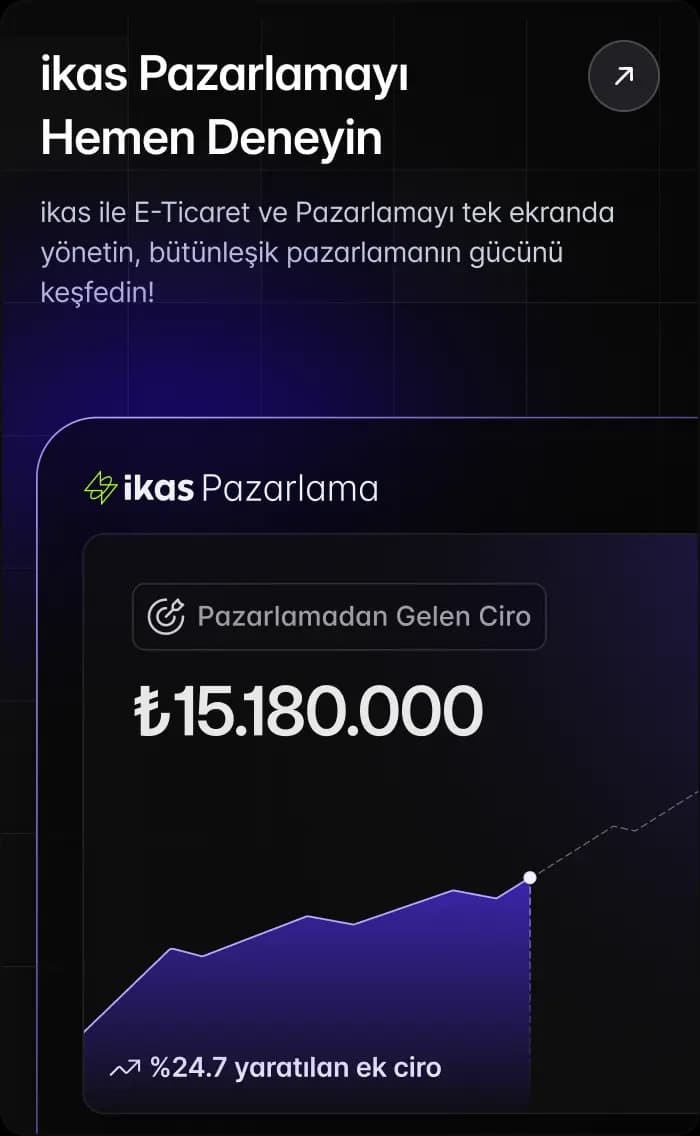The height and width of the screenshot is (1136, 700).
Task: Open the ikas Pazarlama arrow link
Action: (x=624, y=76)
